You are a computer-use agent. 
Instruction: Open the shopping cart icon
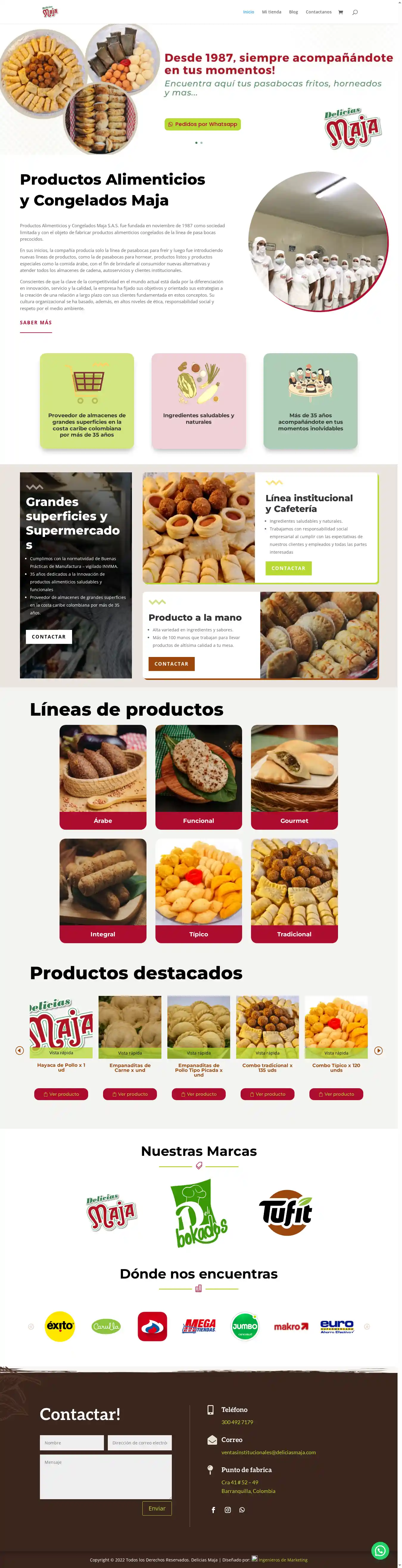pyautogui.click(x=340, y=12)
